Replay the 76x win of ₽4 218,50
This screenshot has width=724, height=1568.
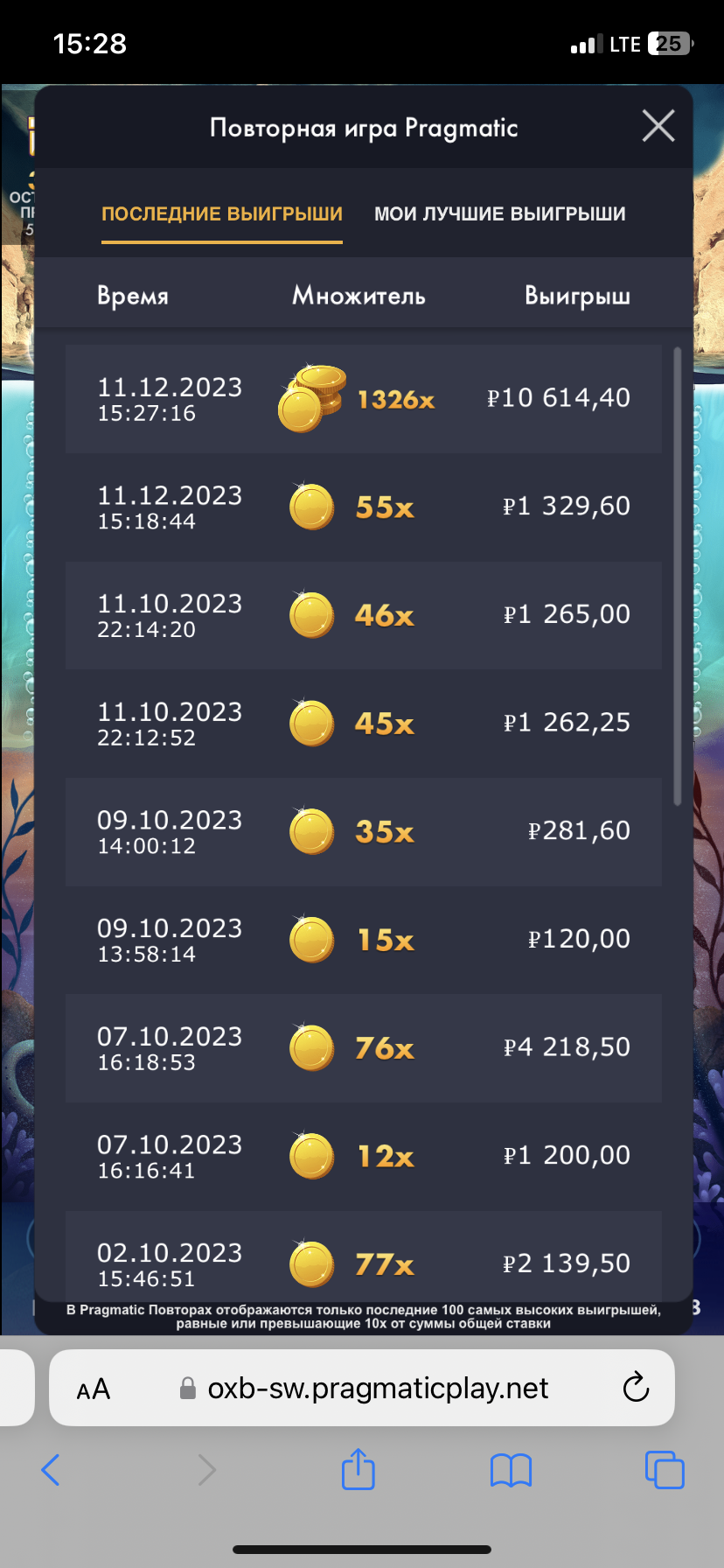tap(363, 1048)
